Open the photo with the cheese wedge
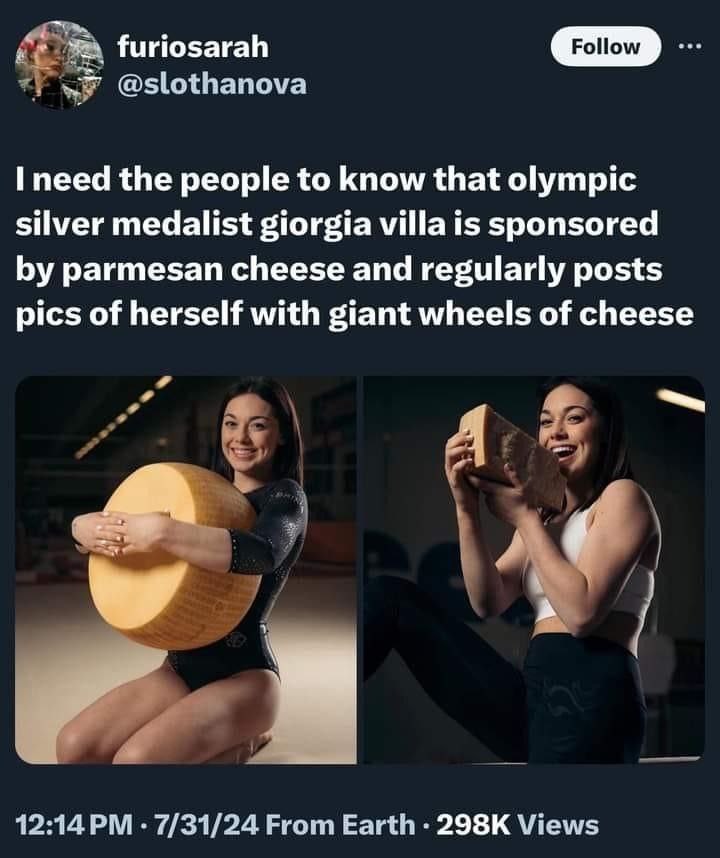Image resolution: width=720 pixels, height=858 pixels. (533, 570)
